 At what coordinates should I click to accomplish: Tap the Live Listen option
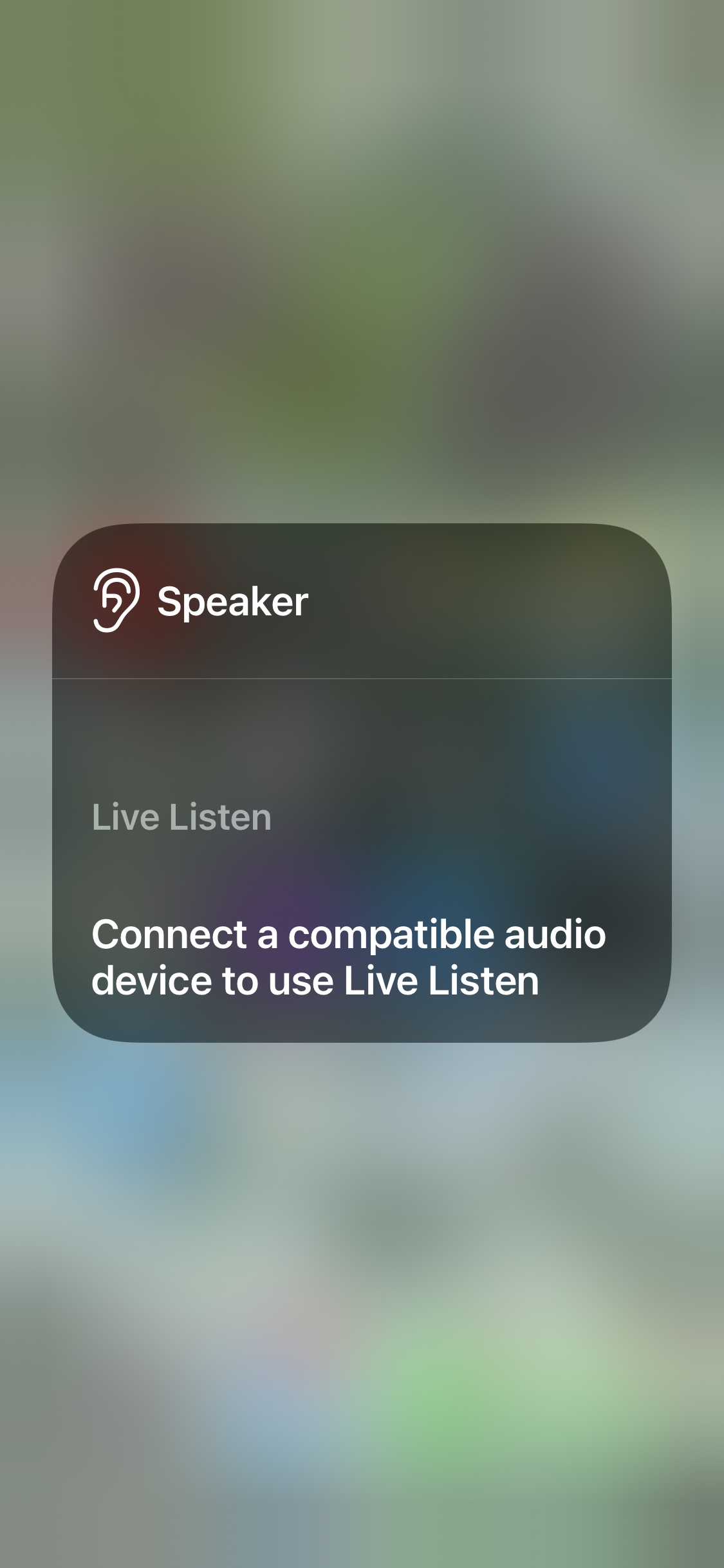(181, 817)
